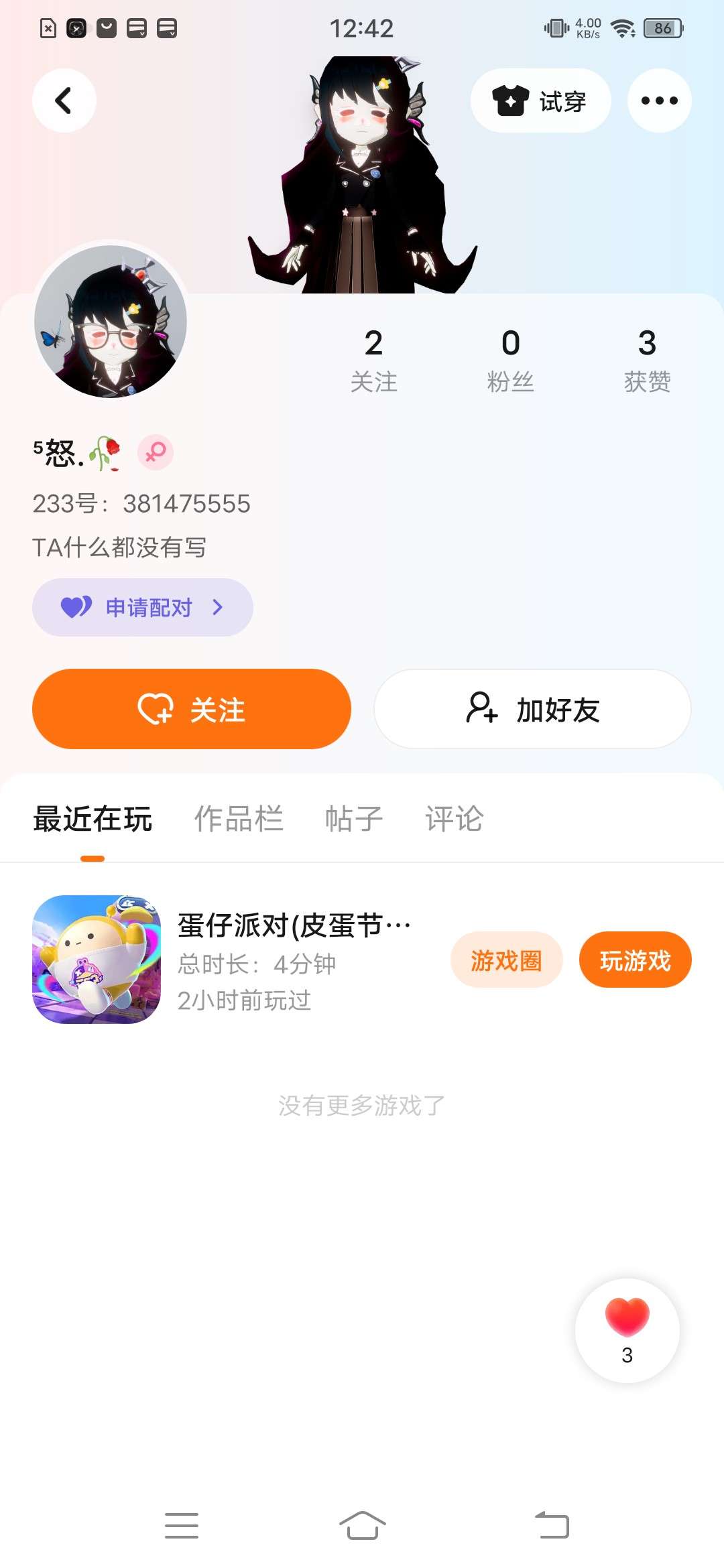Tap 玩游戏 to play 蛋仔派对
The image size is (724, 1568).
click(635, 960)
